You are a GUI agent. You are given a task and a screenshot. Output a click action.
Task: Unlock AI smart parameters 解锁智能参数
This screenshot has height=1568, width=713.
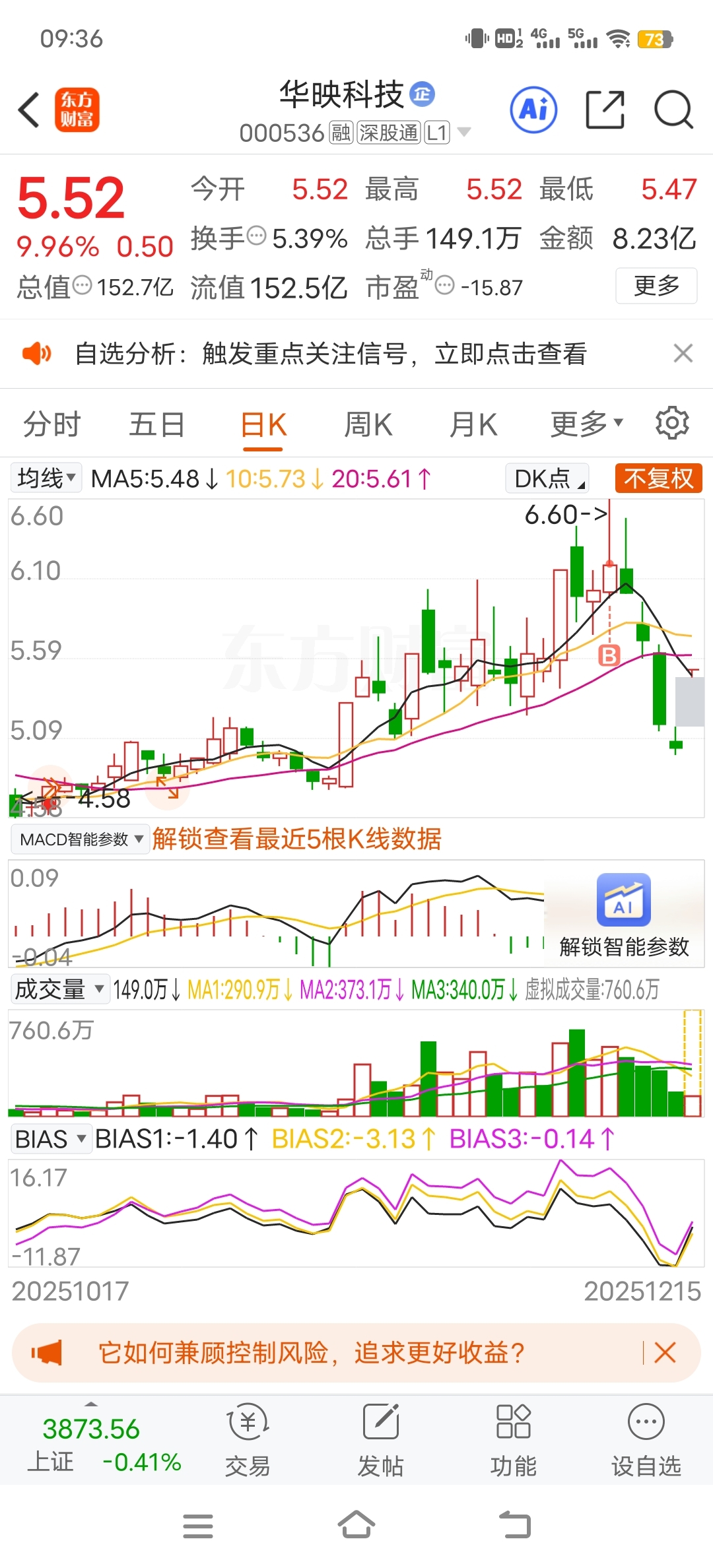[623, 916]
